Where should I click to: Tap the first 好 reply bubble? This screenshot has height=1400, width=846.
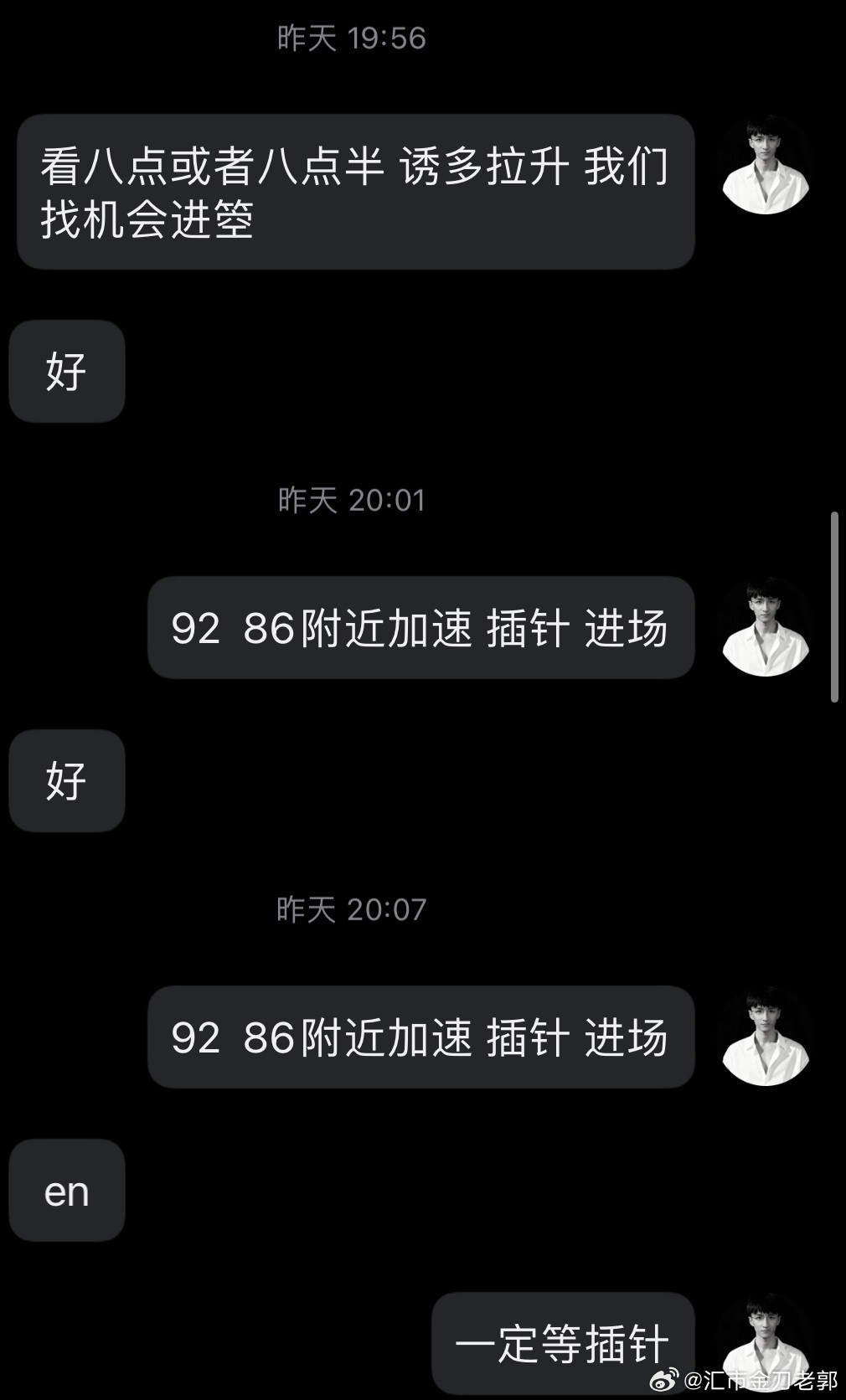point(66,371)
